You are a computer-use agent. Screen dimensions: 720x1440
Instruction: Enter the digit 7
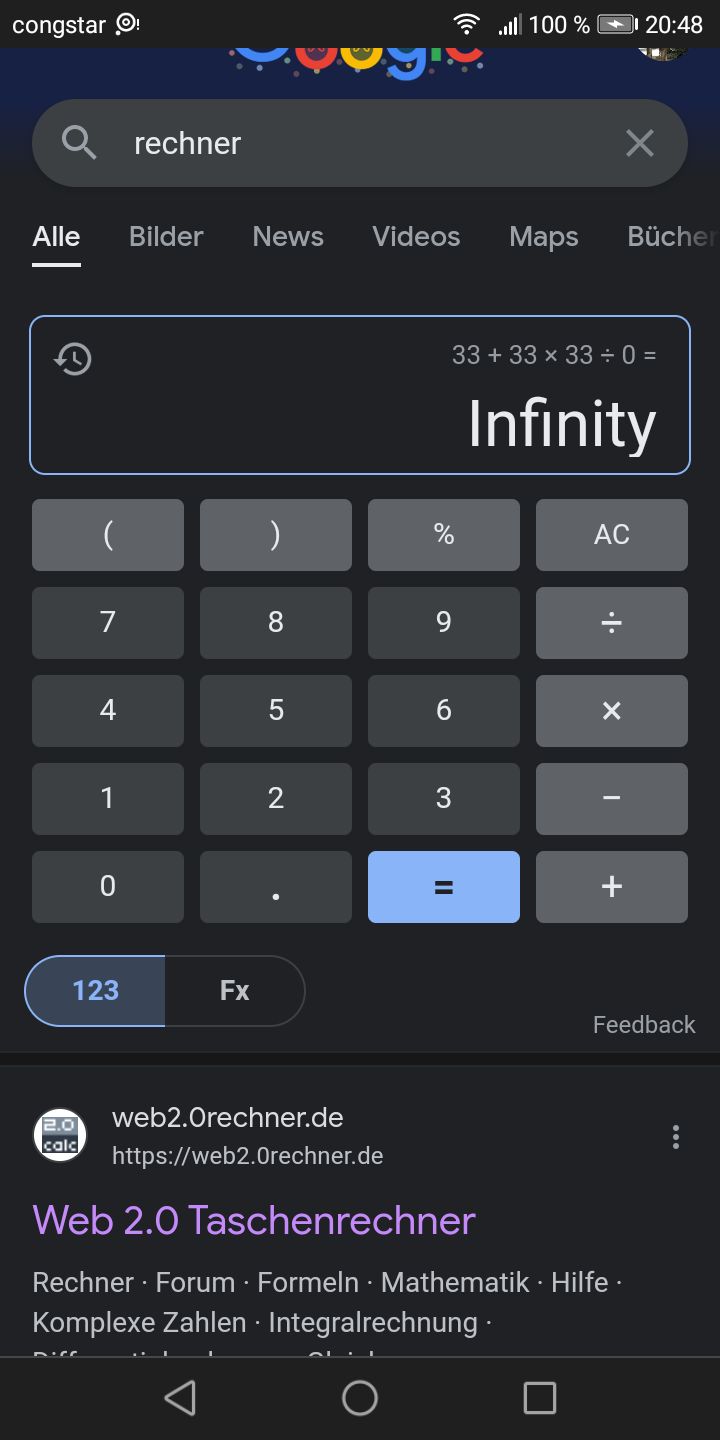108,622
